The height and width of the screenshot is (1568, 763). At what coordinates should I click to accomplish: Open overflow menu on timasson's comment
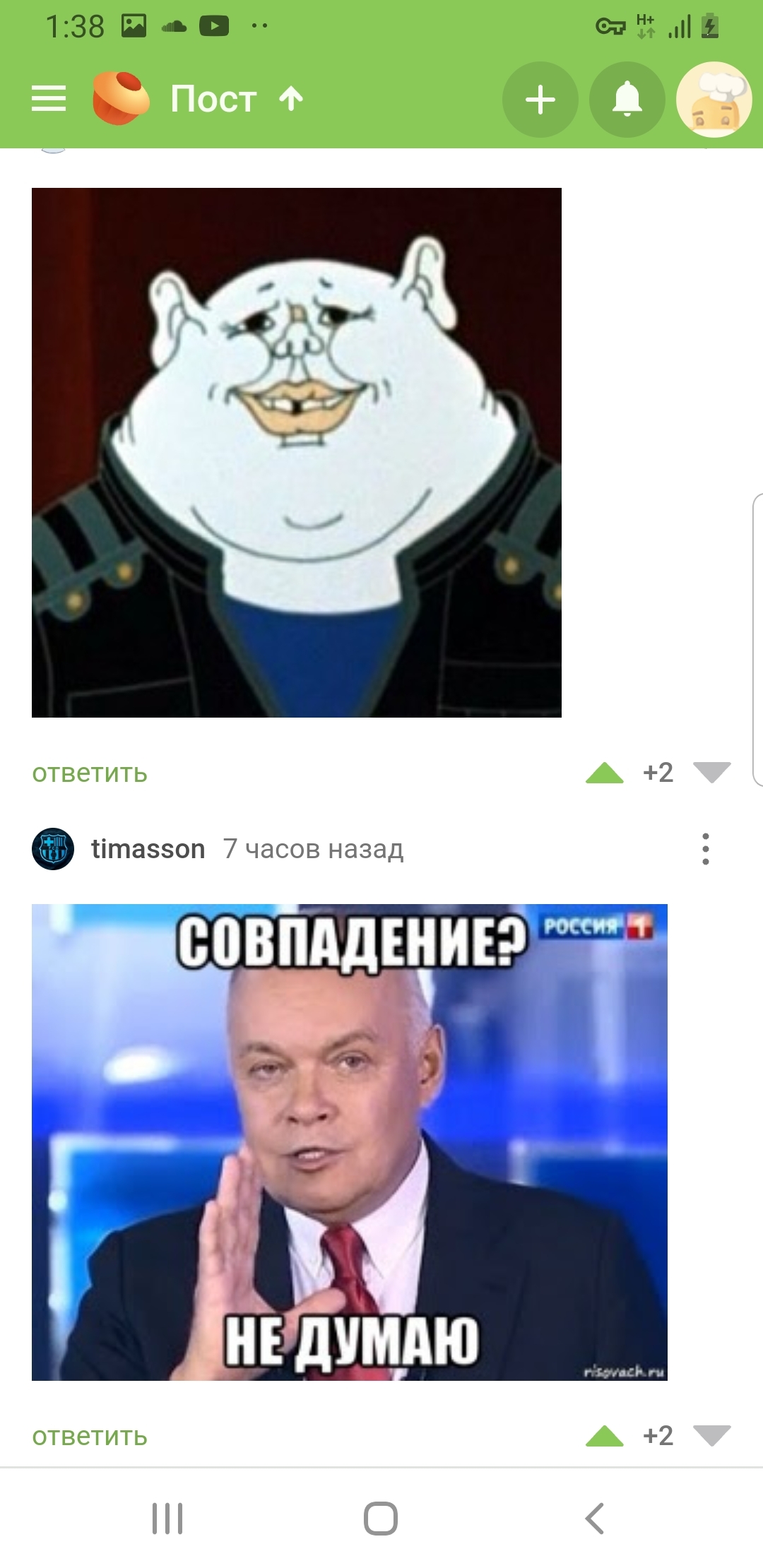705,849
